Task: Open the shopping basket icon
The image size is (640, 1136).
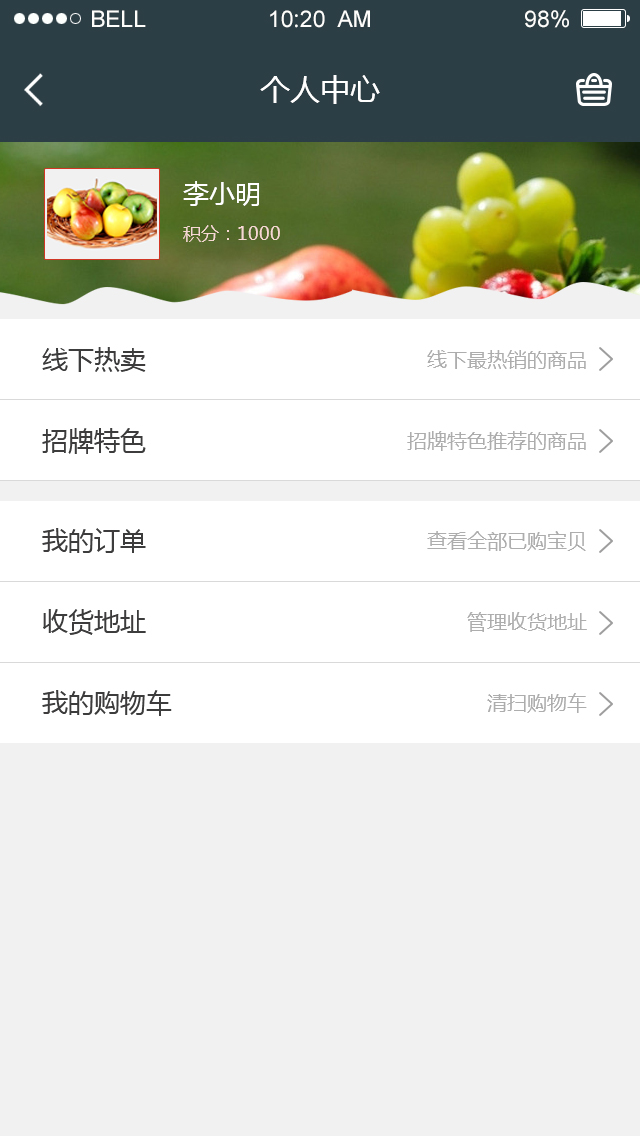Action: [593, 90]
